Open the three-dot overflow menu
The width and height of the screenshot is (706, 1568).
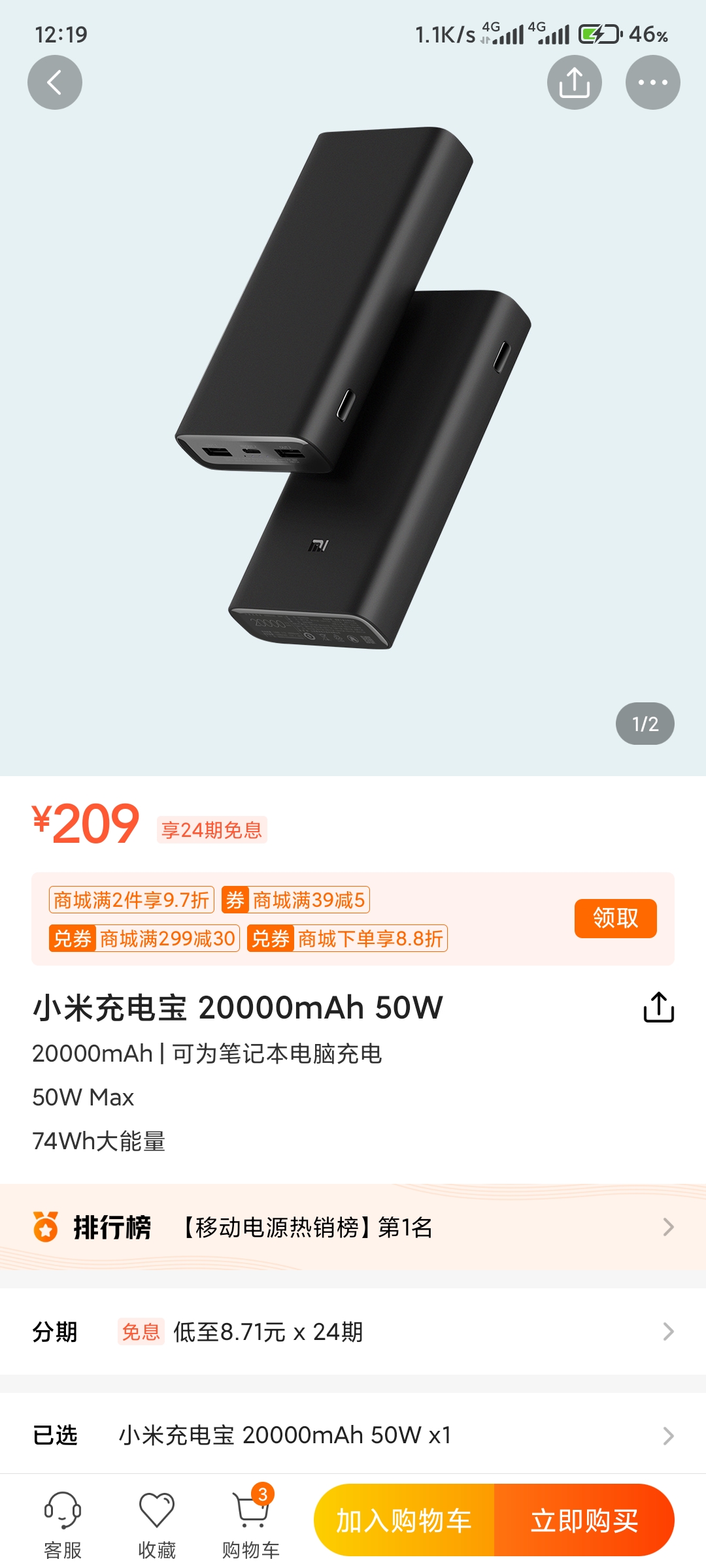coord(652,82)
